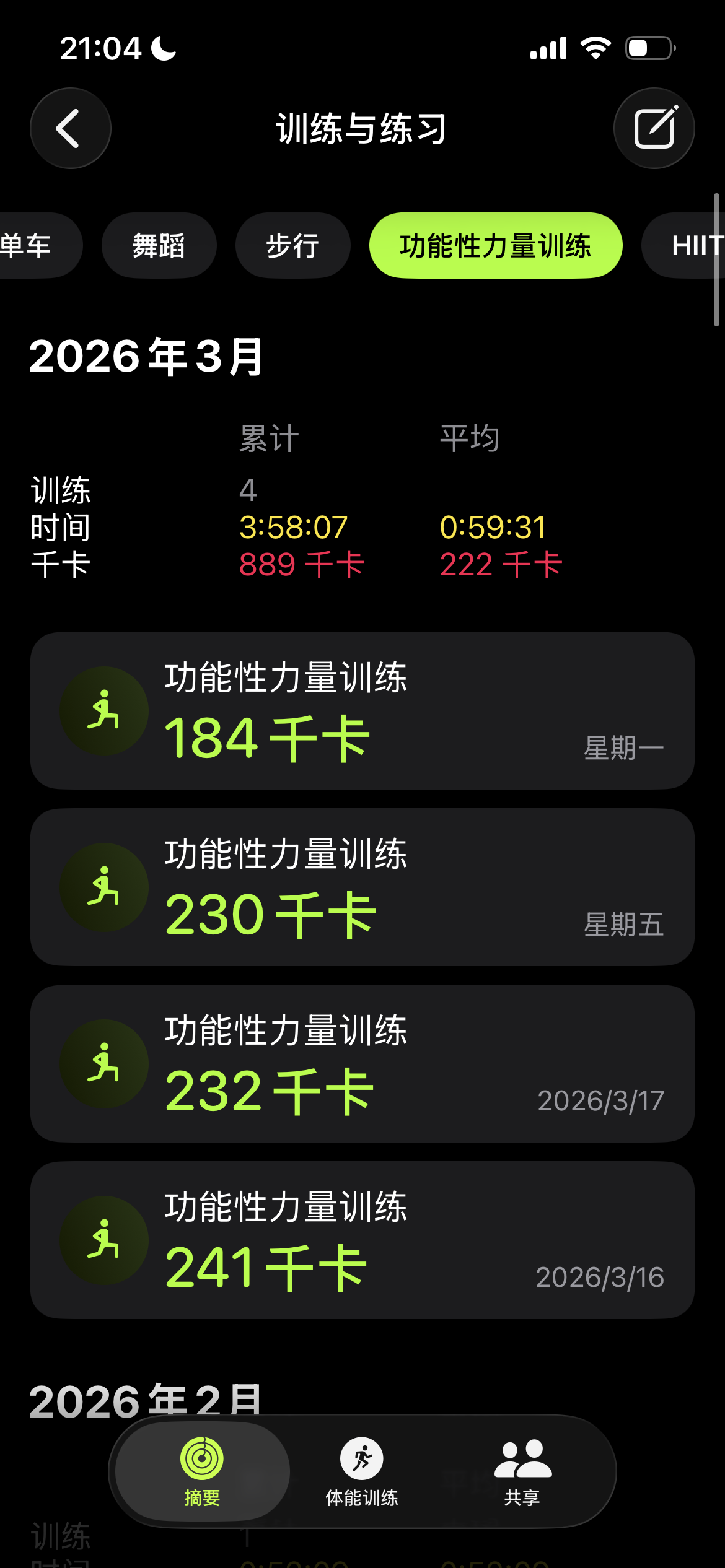Tap the edit icon in the header

[654, 128]
